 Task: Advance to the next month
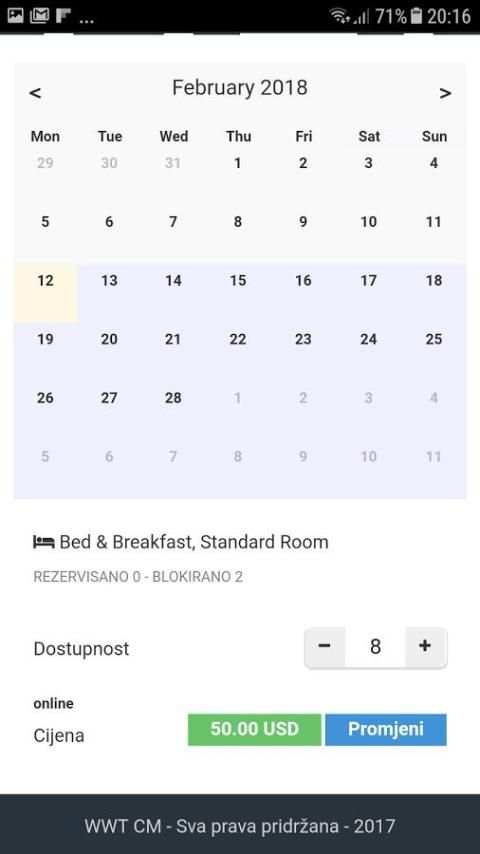tap(445, 93)
